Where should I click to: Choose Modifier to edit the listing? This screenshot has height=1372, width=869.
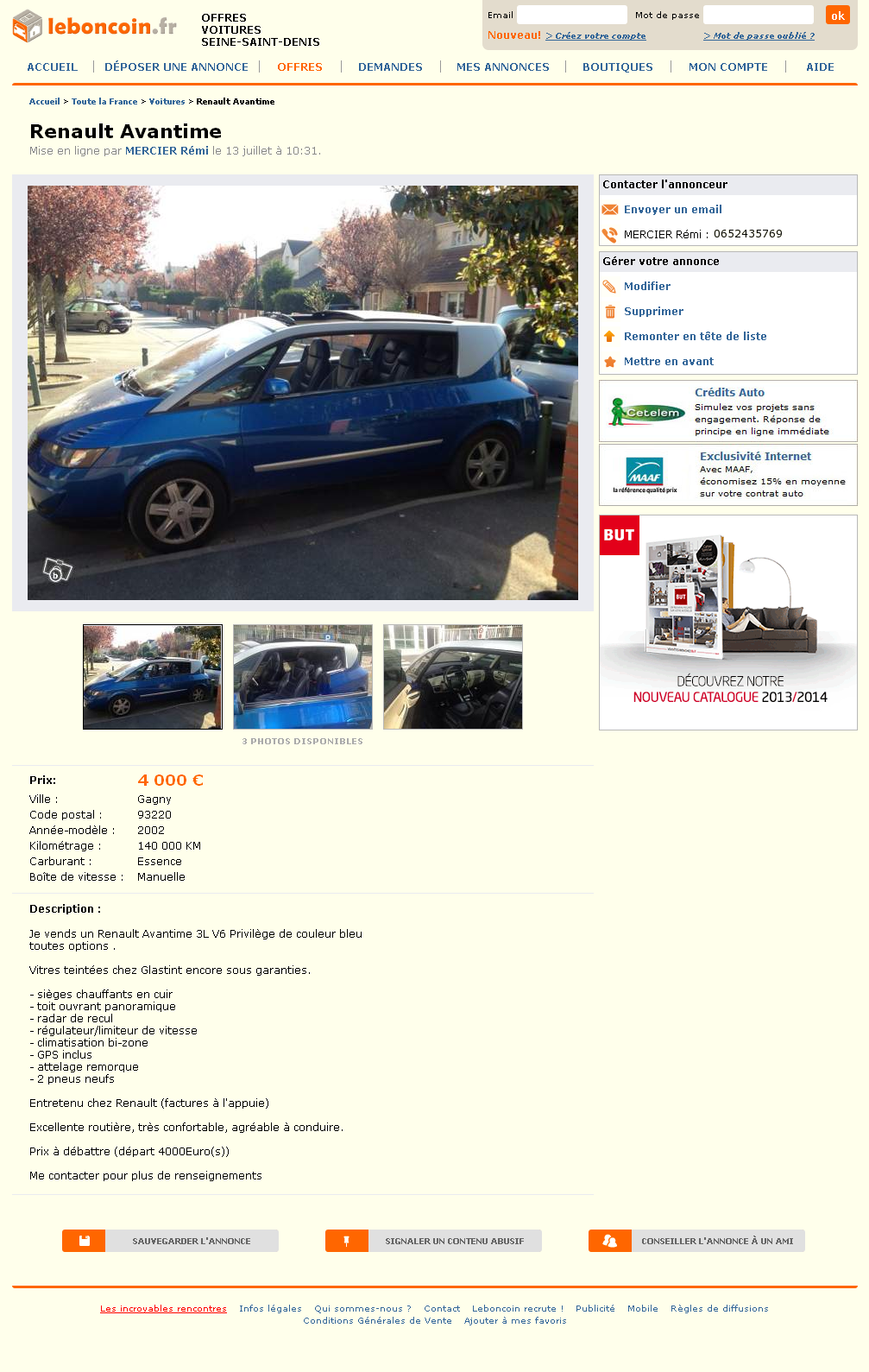646,287
